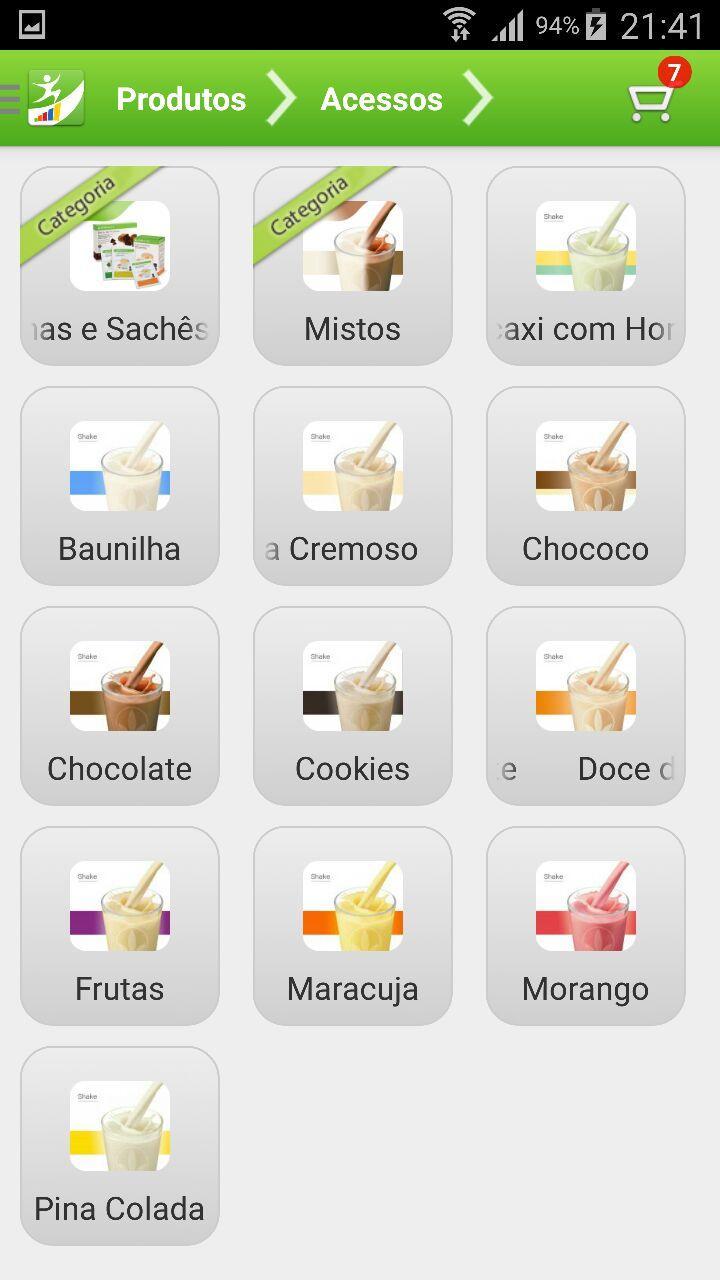This screenshot has height=1280, width=720.
Task: Tap the app logo in the green header
Action: coord(54,98)
